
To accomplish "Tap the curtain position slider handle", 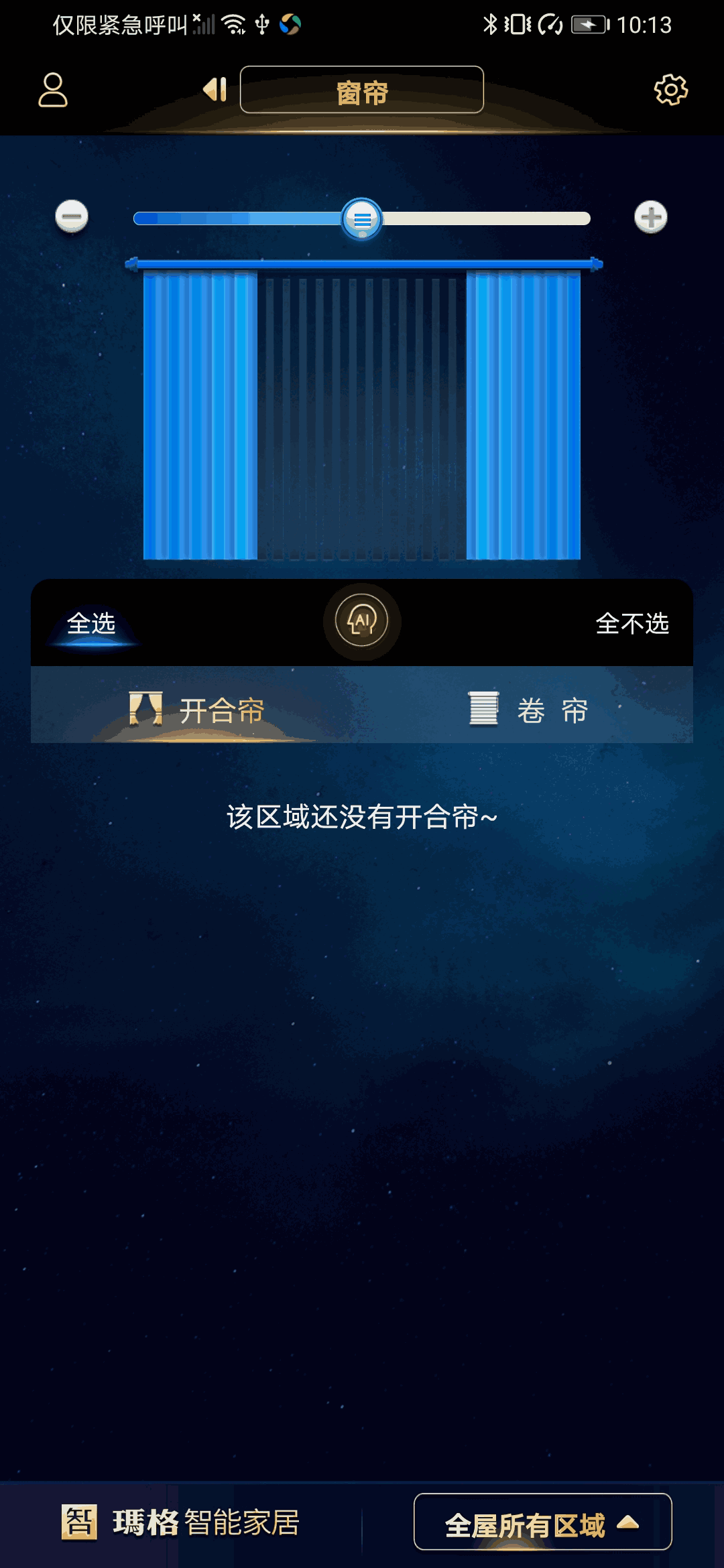I will [x=361, y=217].
